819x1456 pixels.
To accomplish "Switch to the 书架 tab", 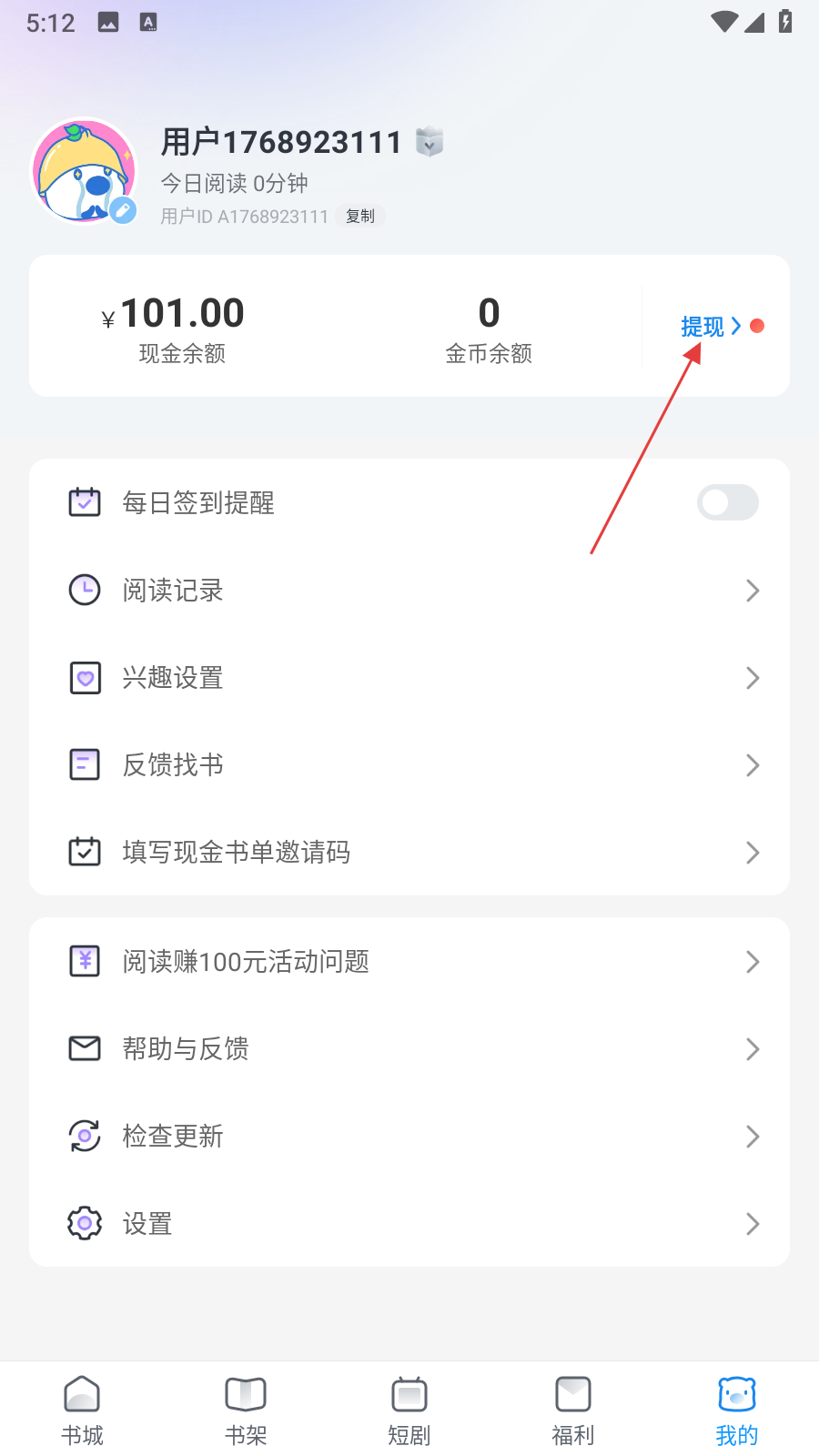I will click(246, 1410).
